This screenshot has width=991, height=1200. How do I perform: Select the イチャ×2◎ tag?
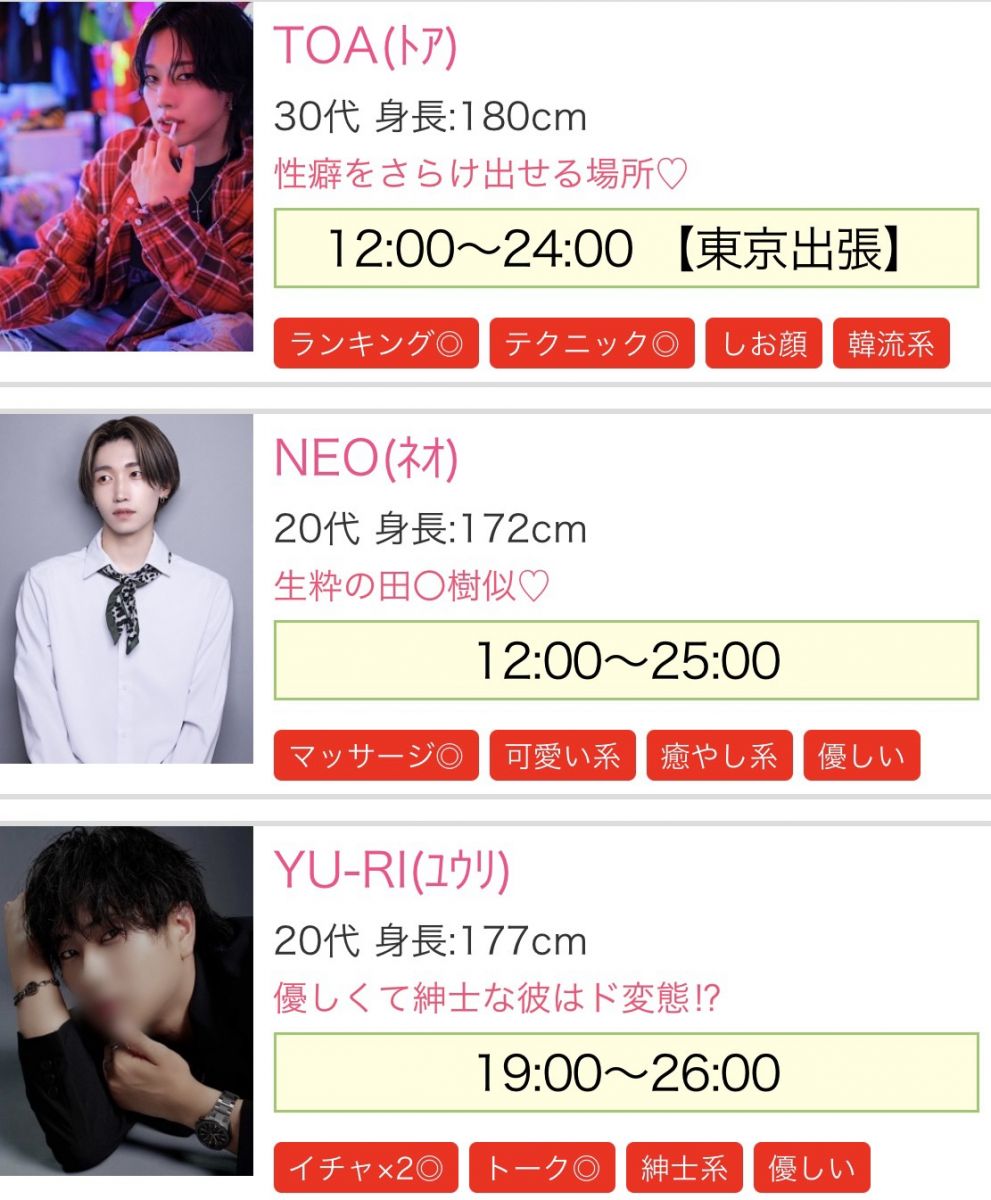pyautogui.click(x=365, y=1168)
